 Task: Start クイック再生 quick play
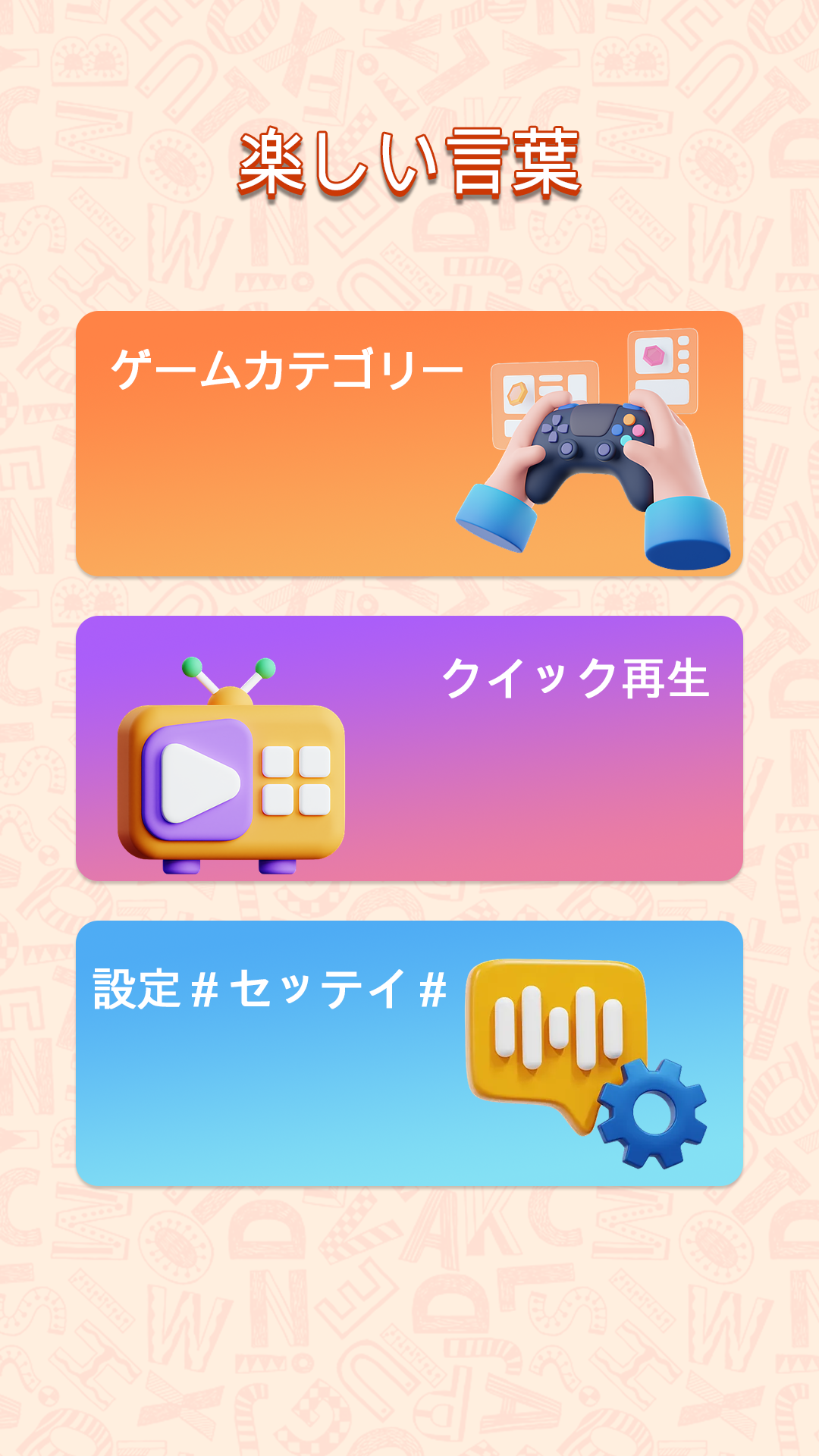tap(409, 748)
